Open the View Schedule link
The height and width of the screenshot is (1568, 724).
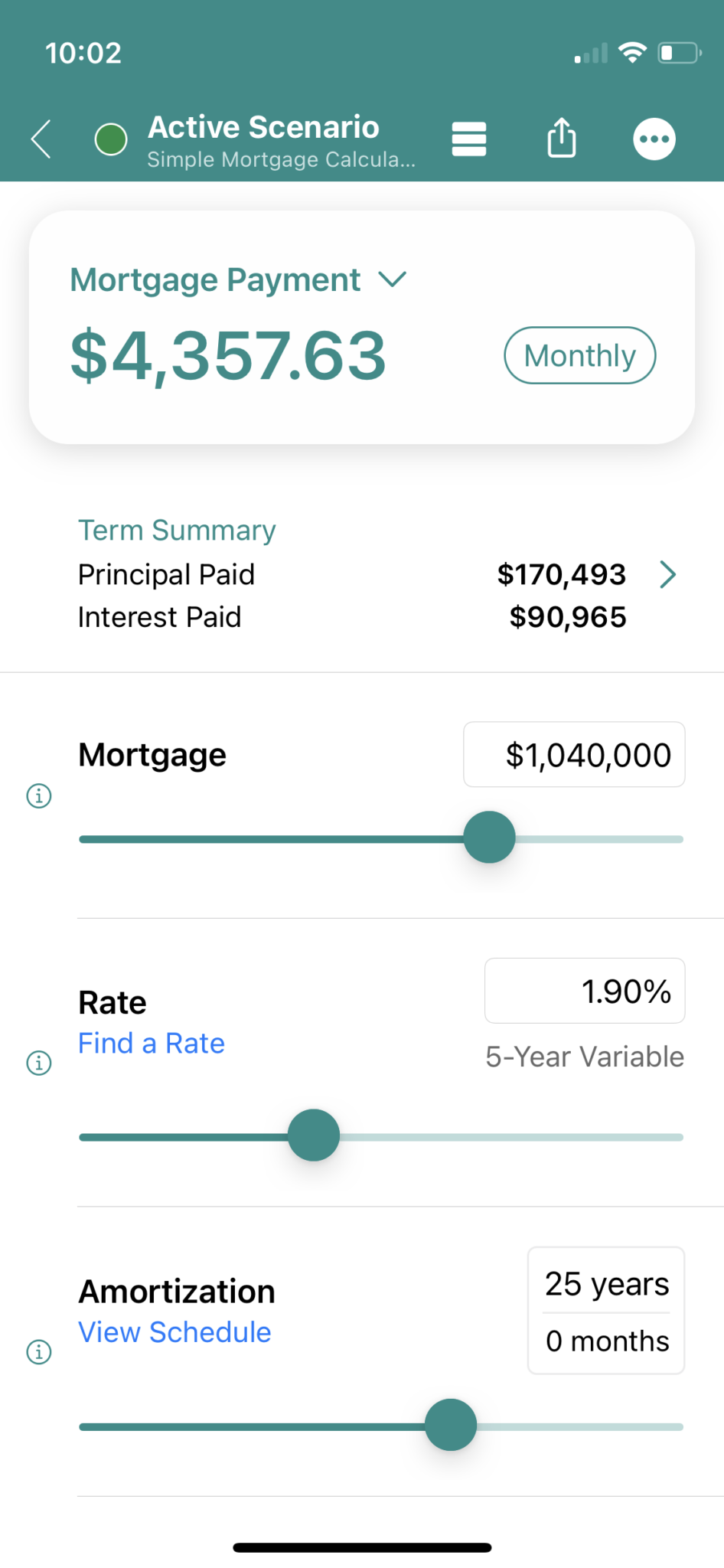(x=174, y=1332)
